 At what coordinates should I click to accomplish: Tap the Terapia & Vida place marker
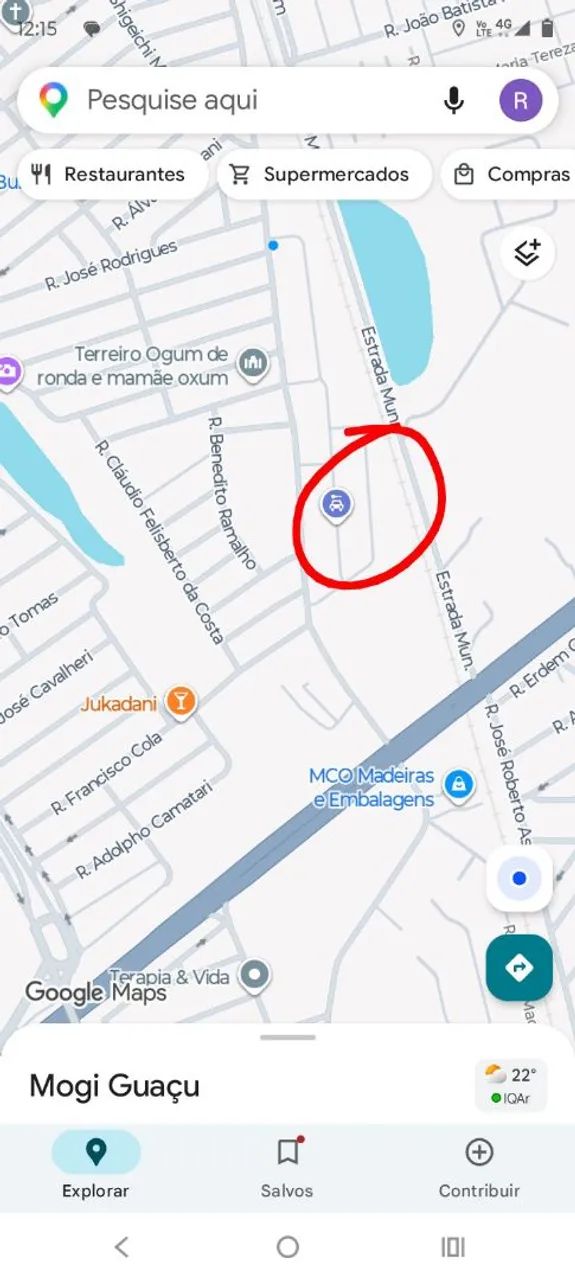tap(257, 975)
